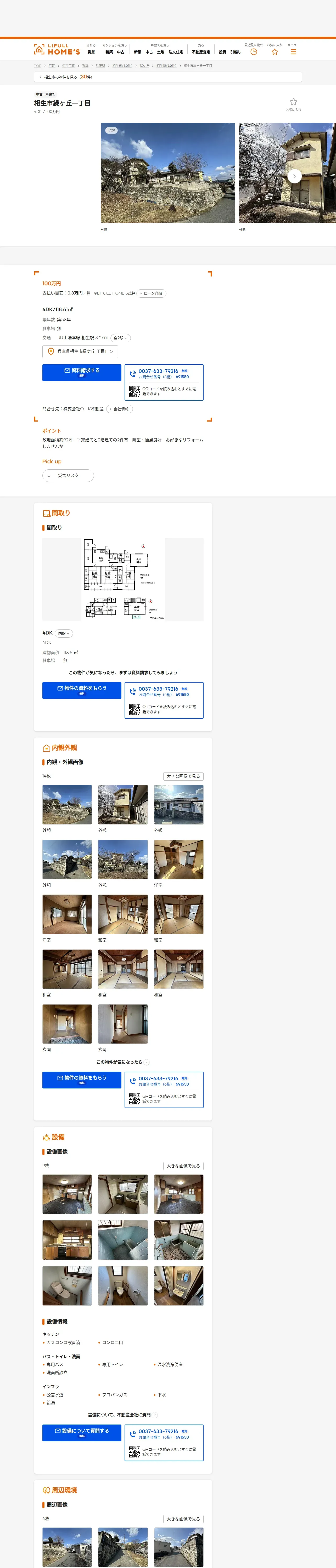
Task: Open the hamburger menu icon
Action: [x=293, y=52]
